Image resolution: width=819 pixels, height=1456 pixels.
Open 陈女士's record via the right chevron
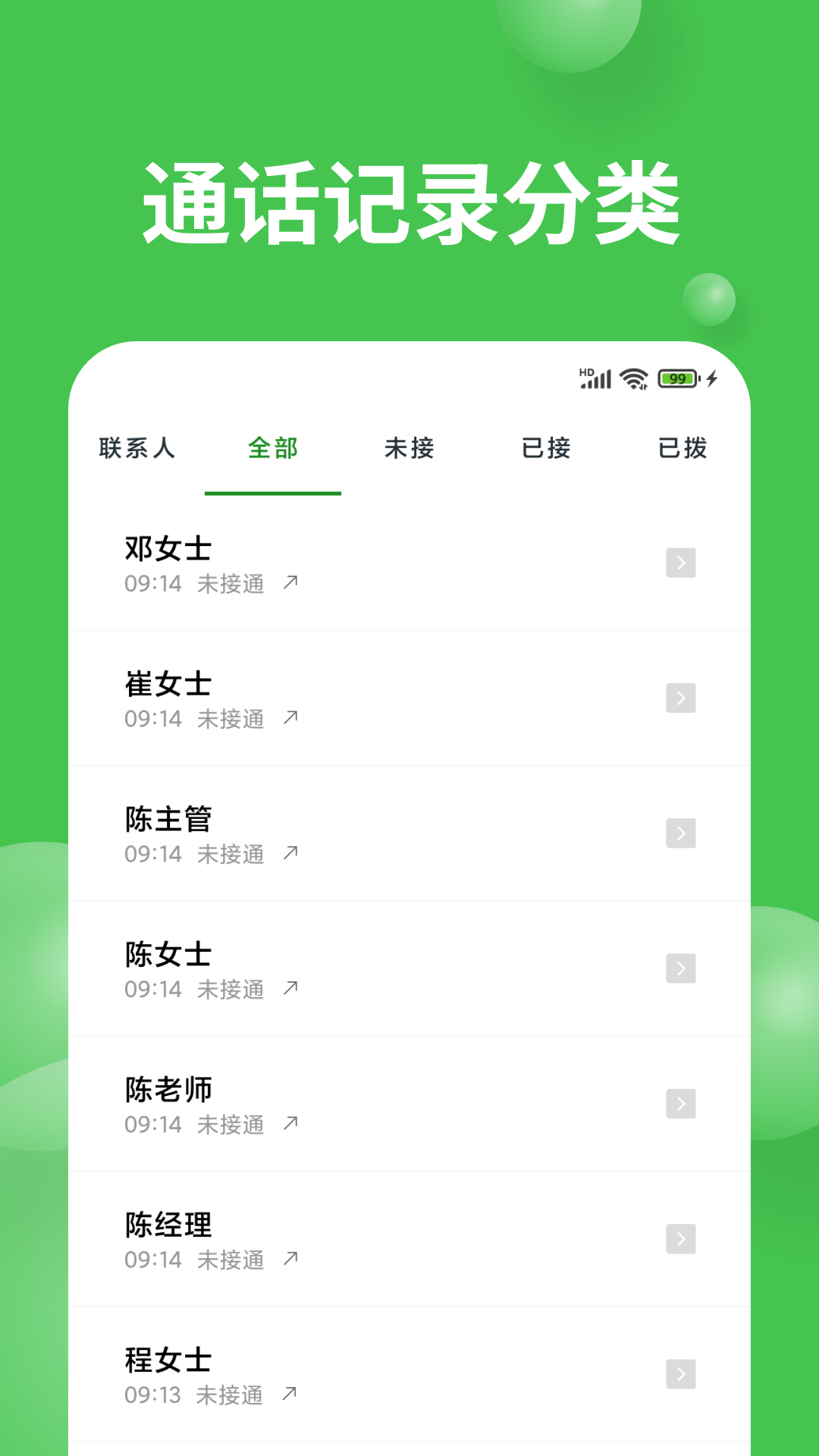tap(682, 967)
